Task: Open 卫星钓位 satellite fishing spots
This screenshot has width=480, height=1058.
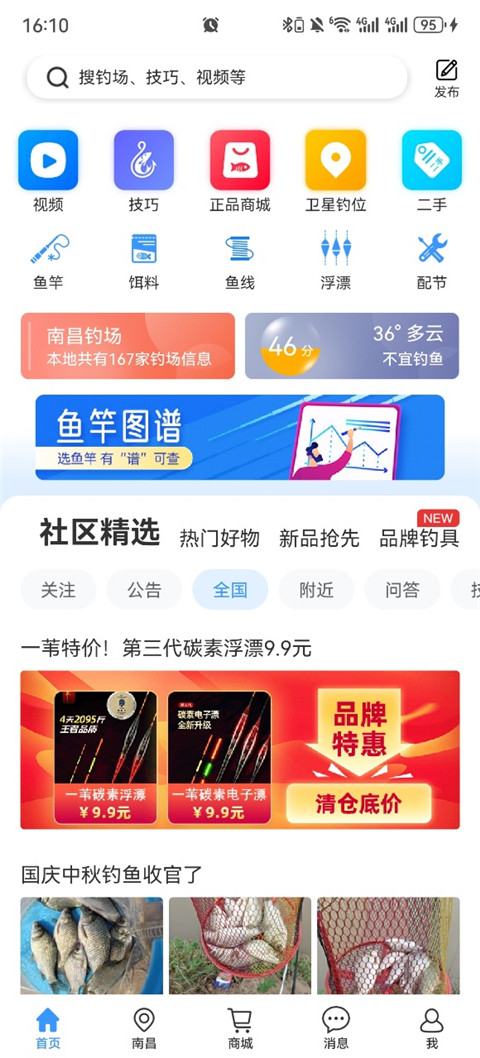Action: (336, 171)
